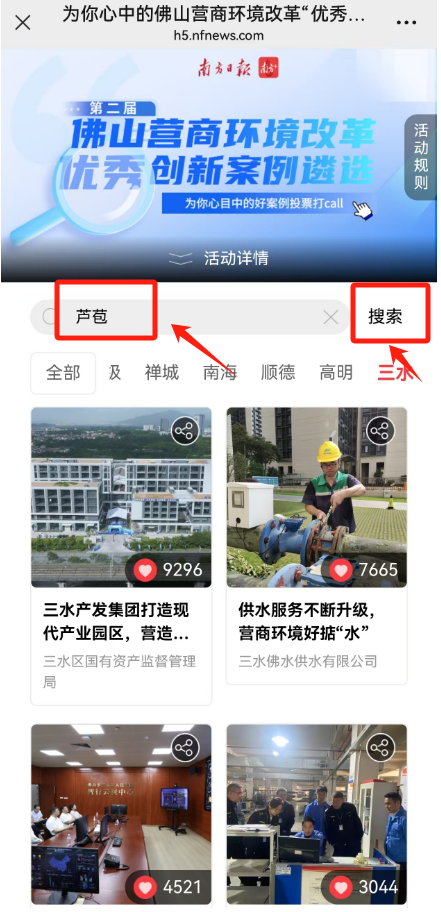Switch to the 禅城 tab
The height and width of the screenshot is (912, 441).
pyautogui.click(x=162, y=372)
